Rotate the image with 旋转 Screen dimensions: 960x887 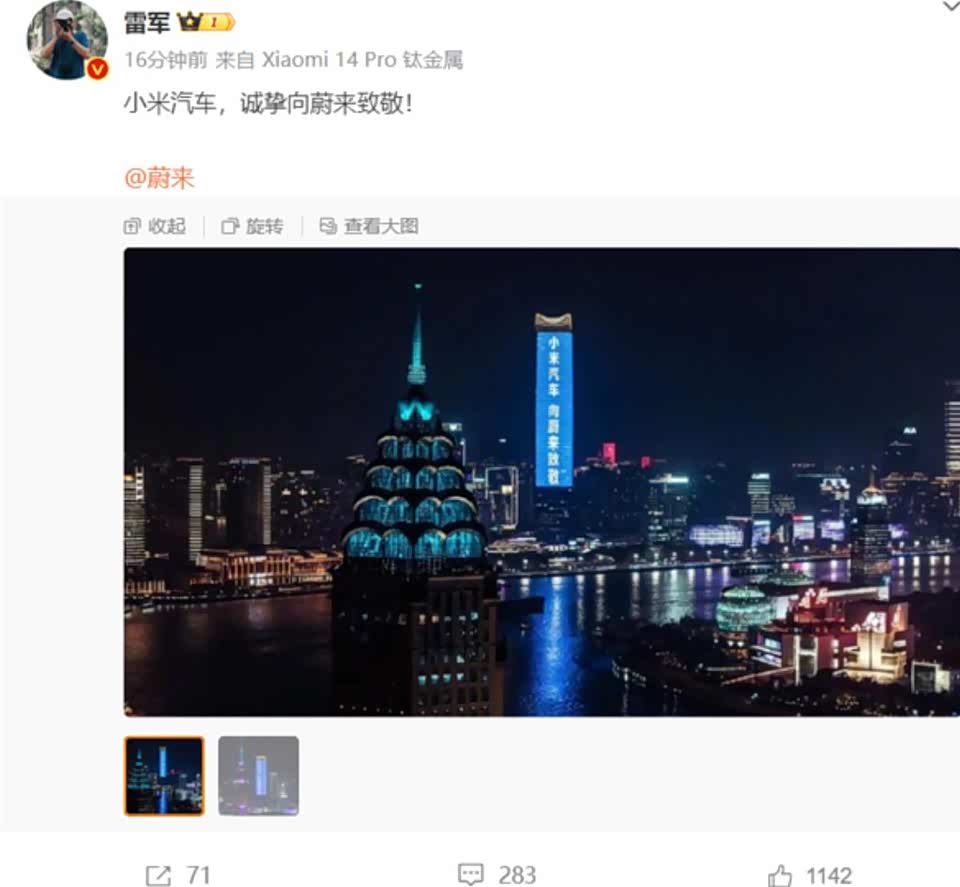point(252,226)
